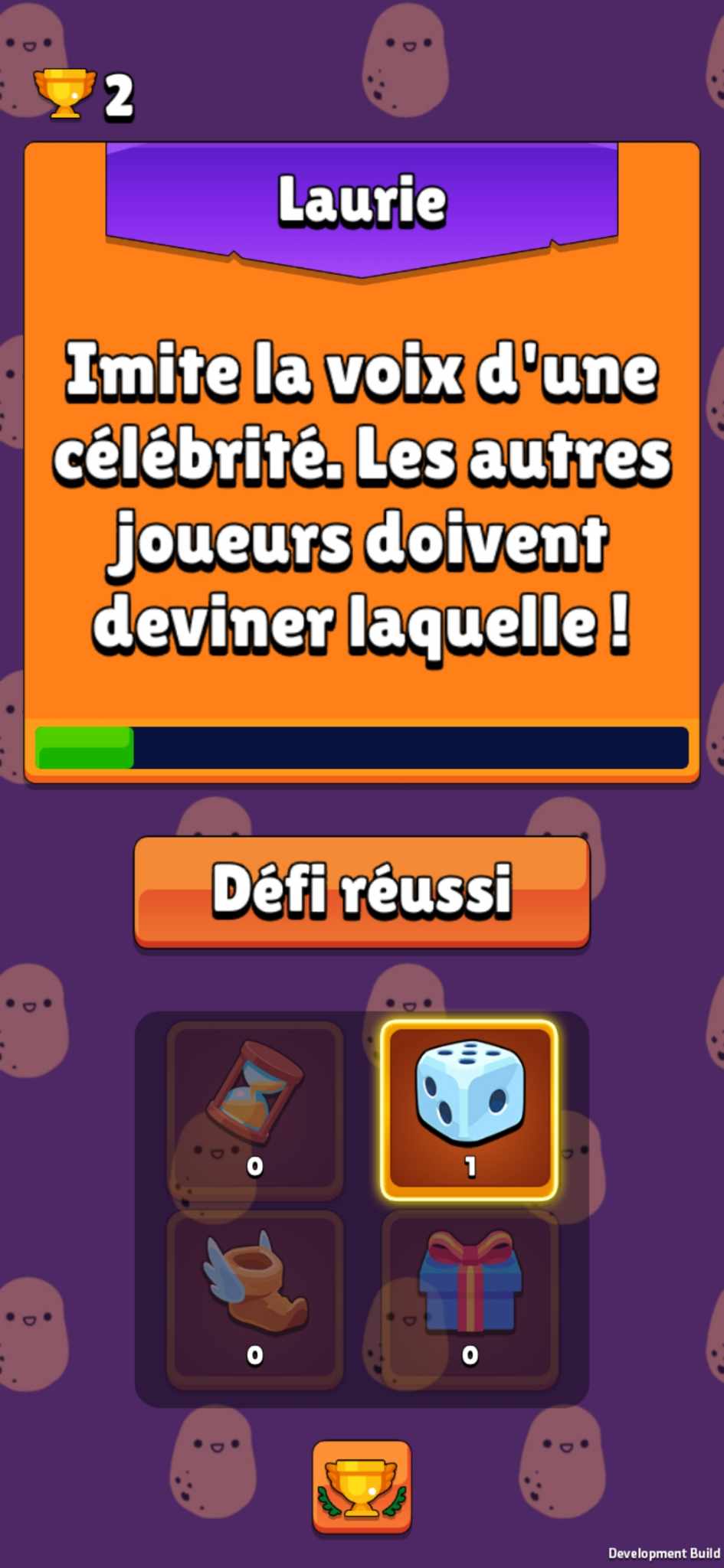Image resolution: width=724 pixels, height=1568 pixels.
Task: Open the trophy leaderboard button
Action: 362,1488
